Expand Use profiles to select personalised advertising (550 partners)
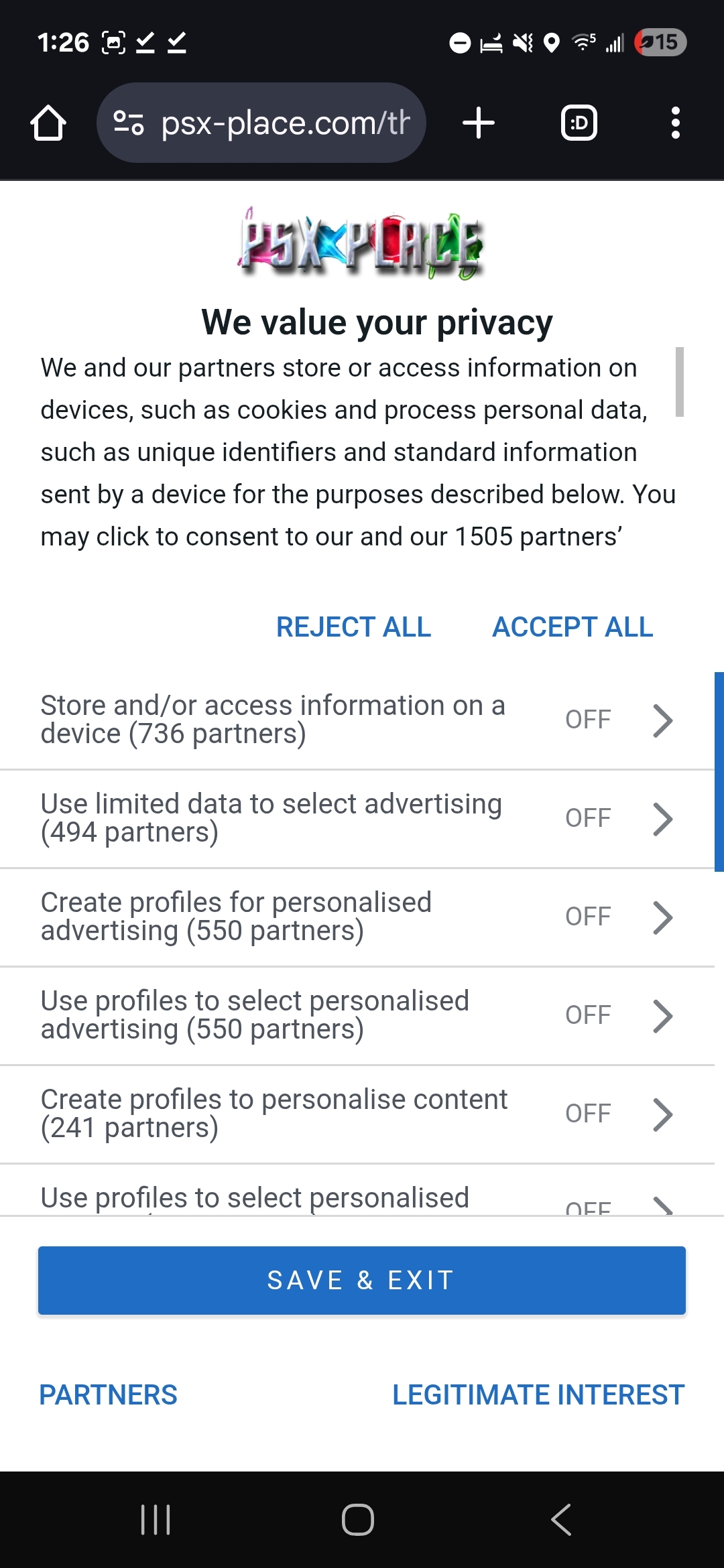This screenshot has height=1568, width=724. coord(357,1016)
